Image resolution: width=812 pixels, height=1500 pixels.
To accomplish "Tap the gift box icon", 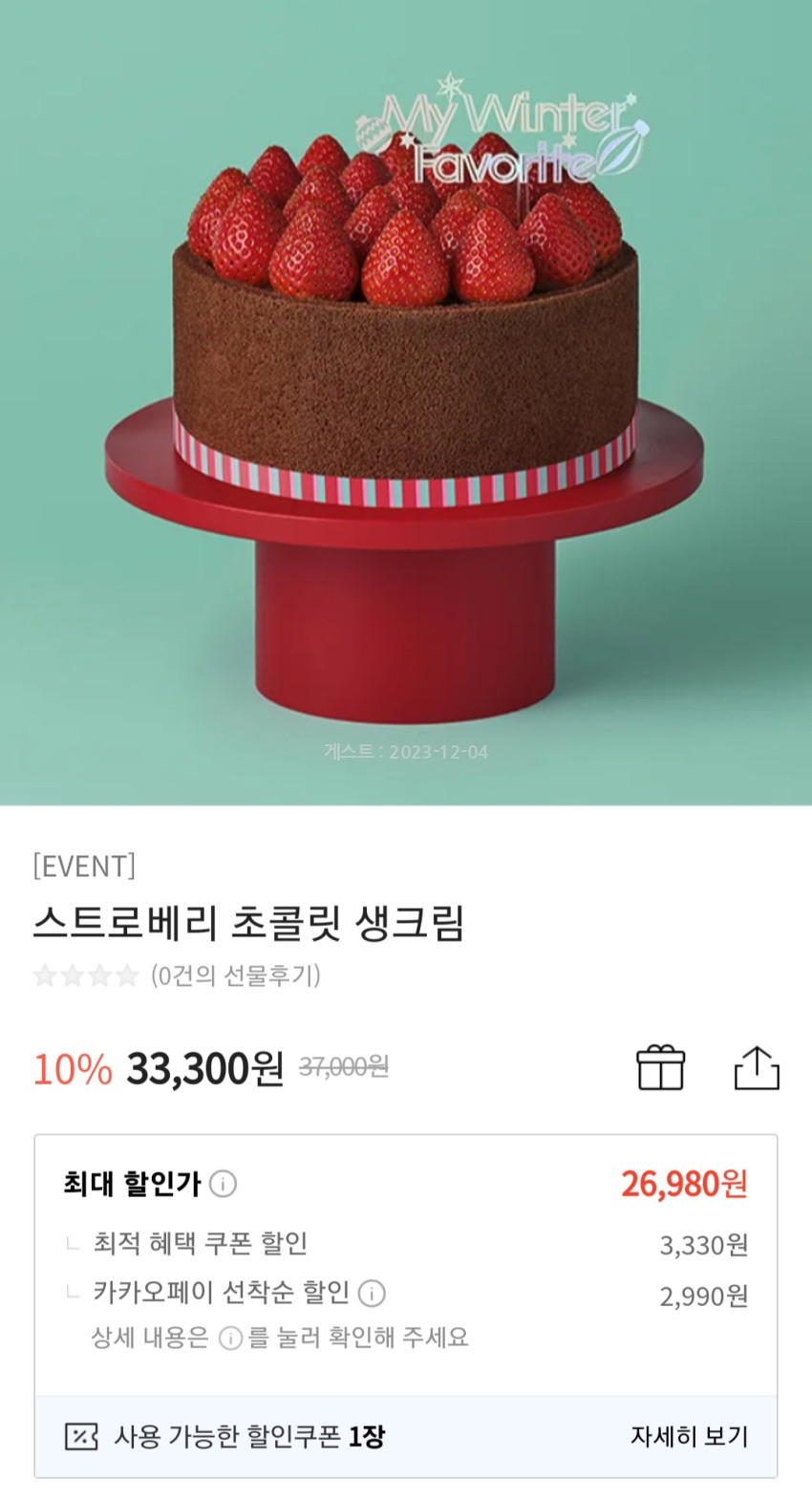I will [660, 1067].
